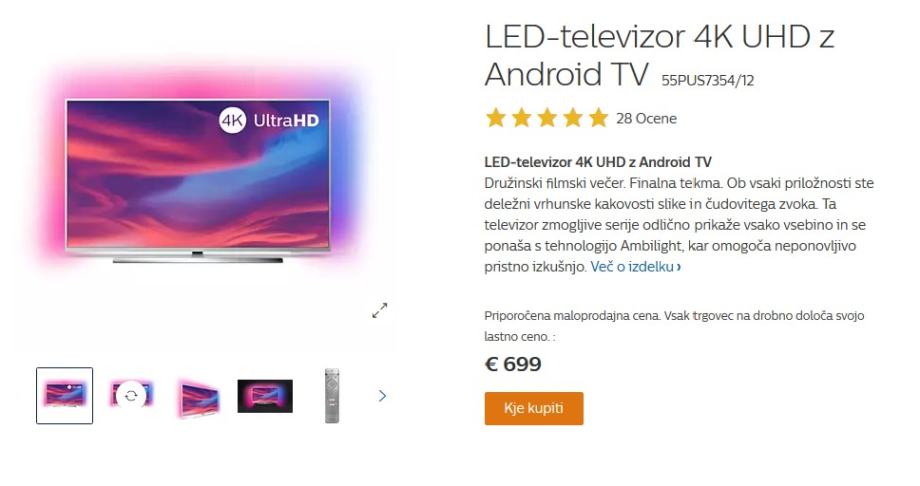Select the dark background TV thumbnail
Viewport: 920px width, 486px height.
click(x=265, y=396)
